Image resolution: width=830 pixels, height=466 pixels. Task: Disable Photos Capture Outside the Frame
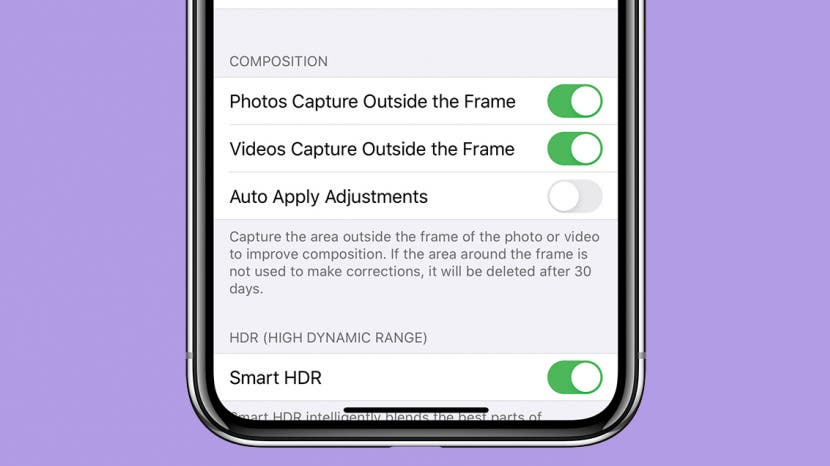click(574, 101)
